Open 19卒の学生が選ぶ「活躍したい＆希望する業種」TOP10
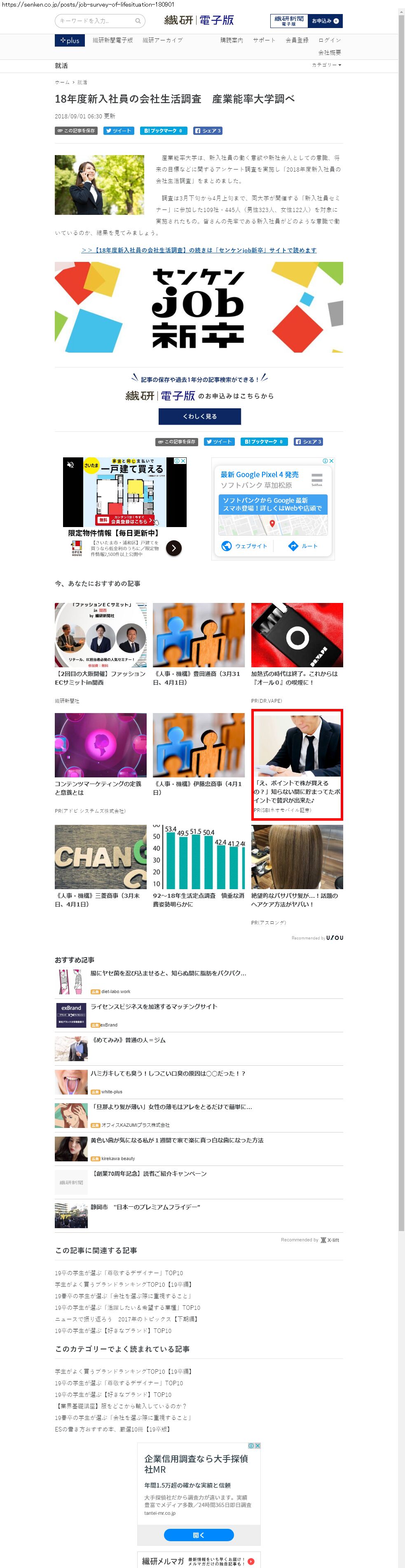The image size is (405, 1568). [127, 1307]
